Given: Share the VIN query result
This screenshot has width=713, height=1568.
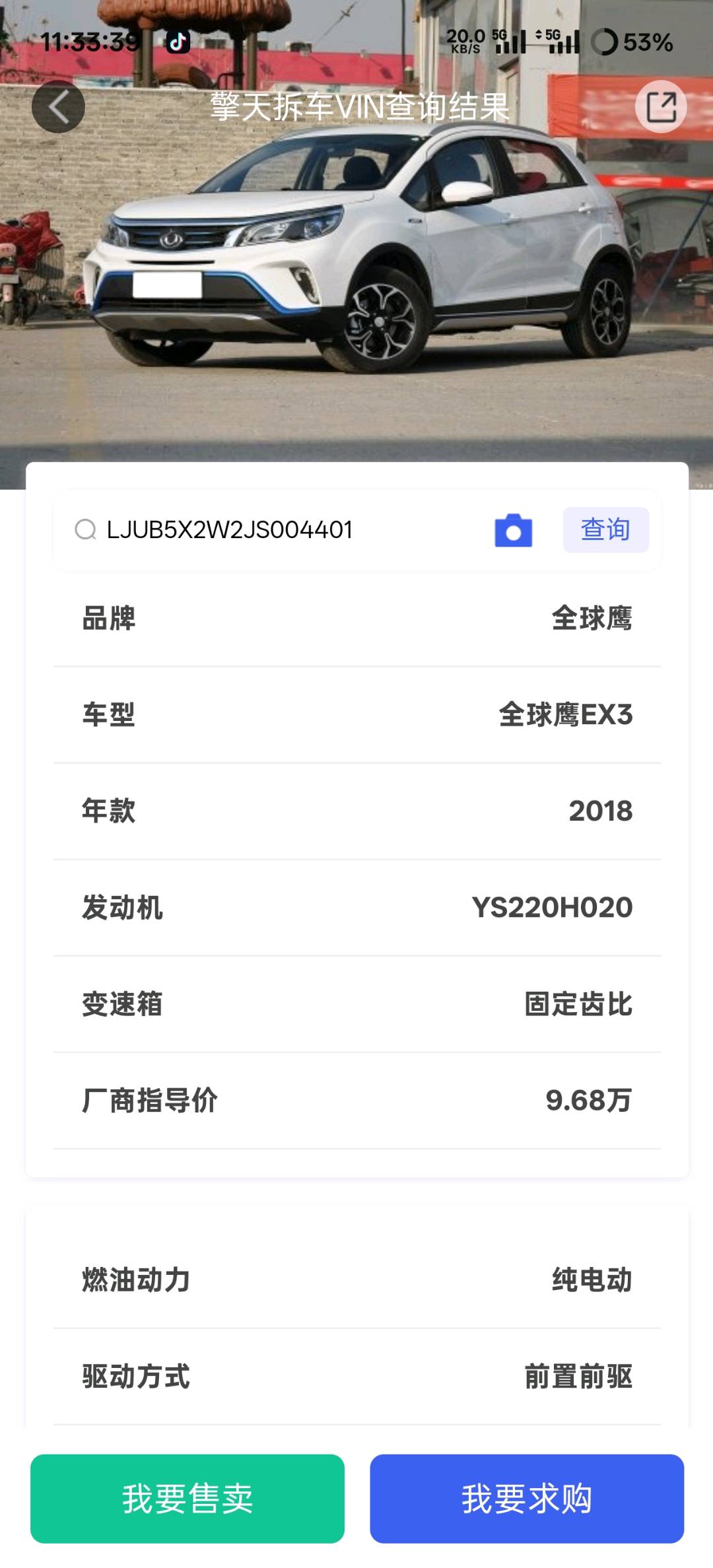Looking at the screenshot, I should (661, 107).
